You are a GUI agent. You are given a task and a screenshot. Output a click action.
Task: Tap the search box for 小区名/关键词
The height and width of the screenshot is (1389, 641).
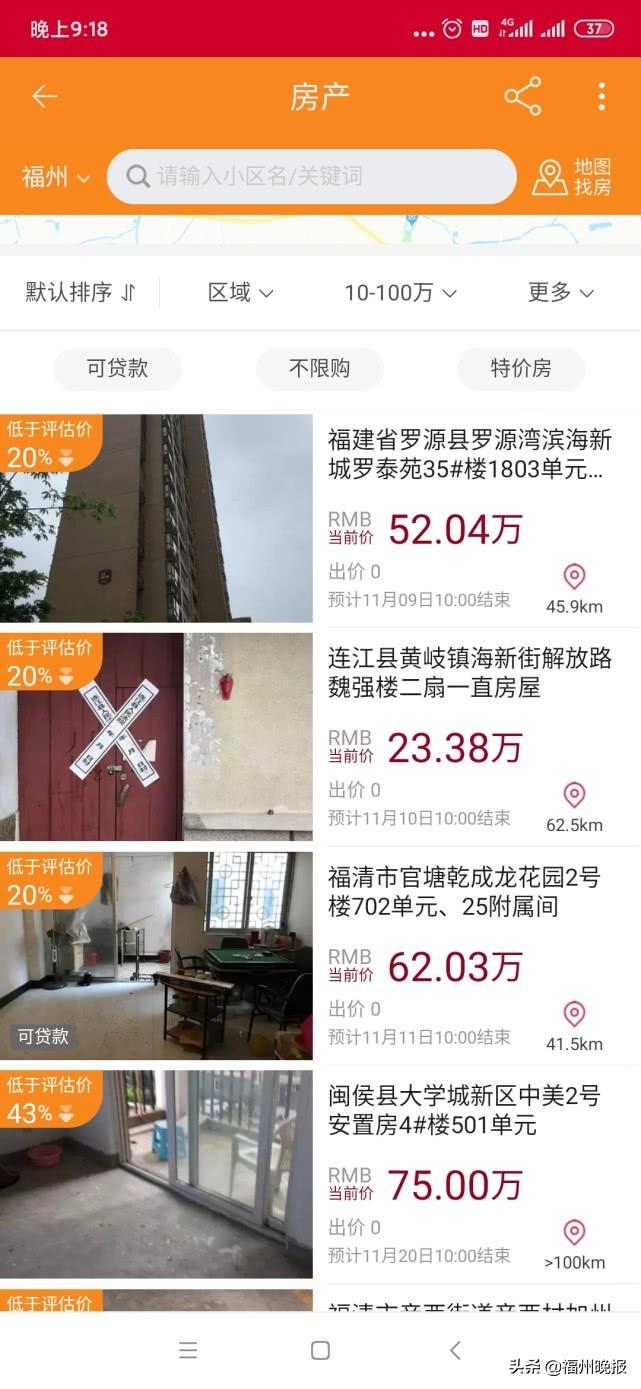tap(311, 177)
